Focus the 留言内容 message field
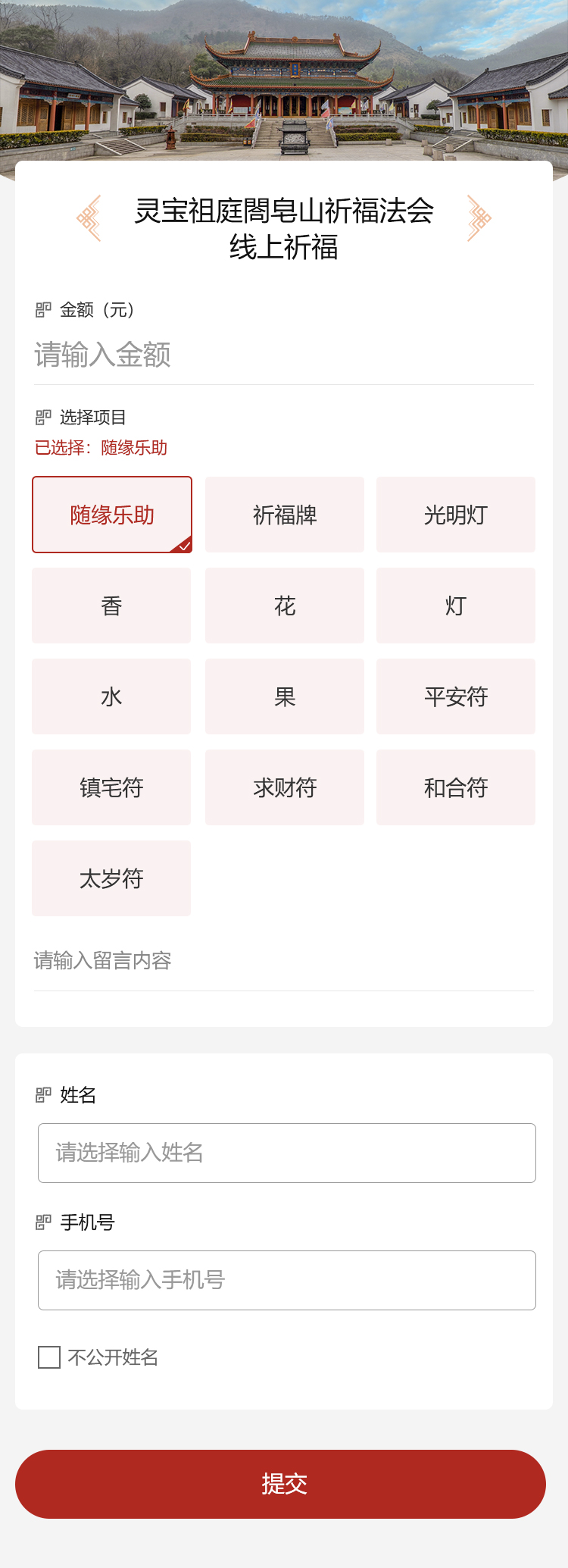The height and width of the screenshot is (1568, 568). 284,961
